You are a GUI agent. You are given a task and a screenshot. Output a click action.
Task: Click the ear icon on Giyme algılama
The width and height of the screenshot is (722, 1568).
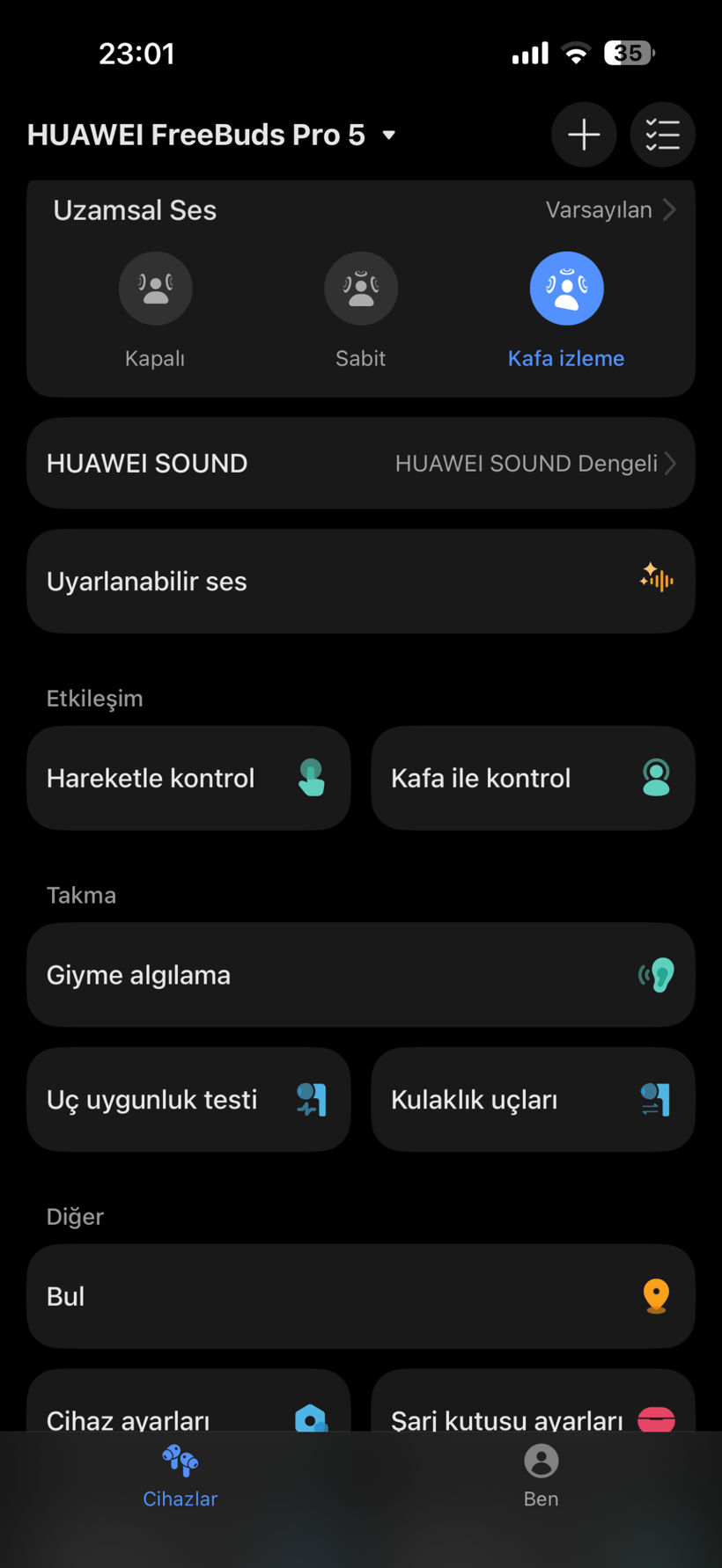click(x=656, y=974)
